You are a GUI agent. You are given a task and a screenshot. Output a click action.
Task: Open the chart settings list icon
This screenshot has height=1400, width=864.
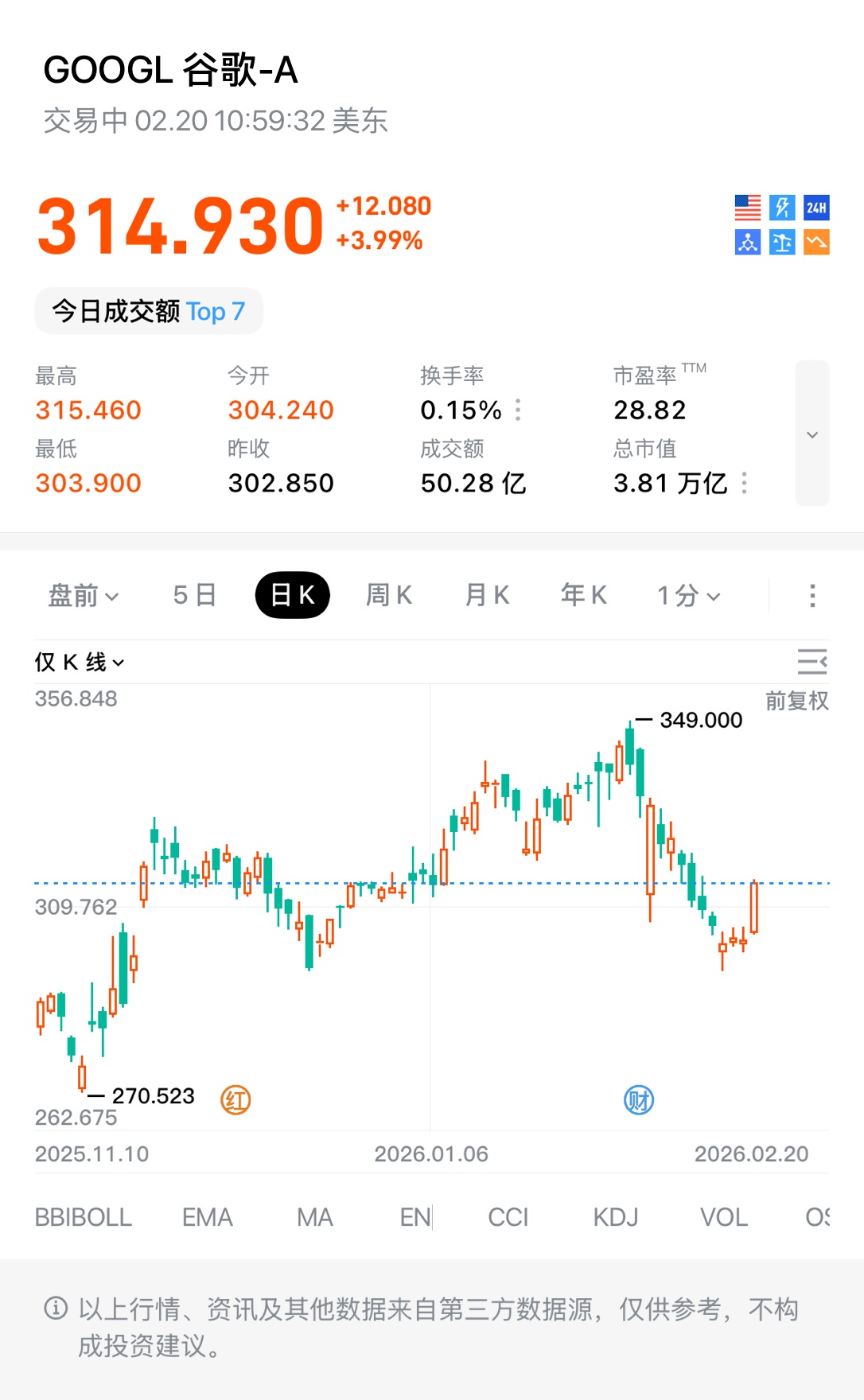tap(811, 662)
